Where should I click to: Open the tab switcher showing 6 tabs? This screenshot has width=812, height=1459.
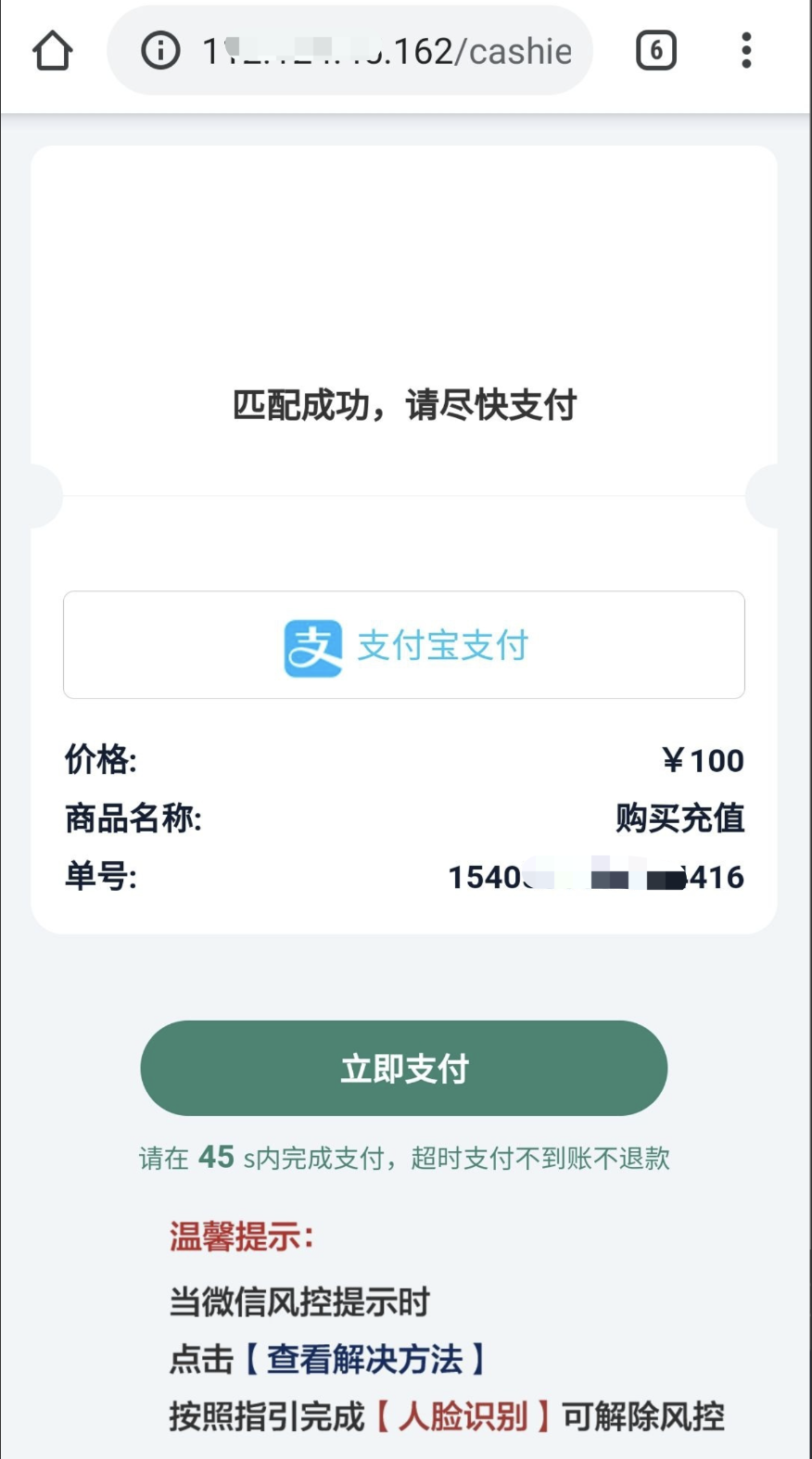[x=656, y=50]
